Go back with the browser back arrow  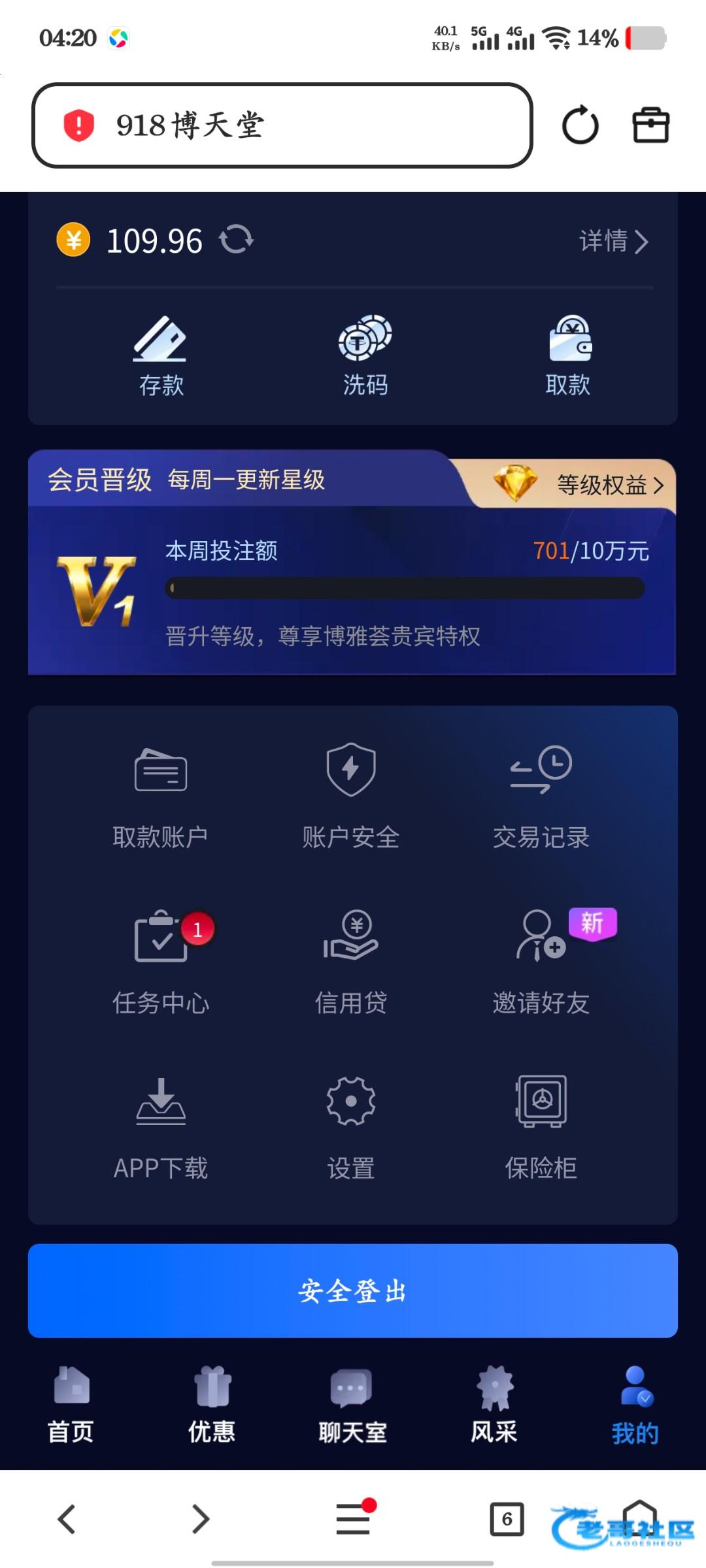point(67,1519)
